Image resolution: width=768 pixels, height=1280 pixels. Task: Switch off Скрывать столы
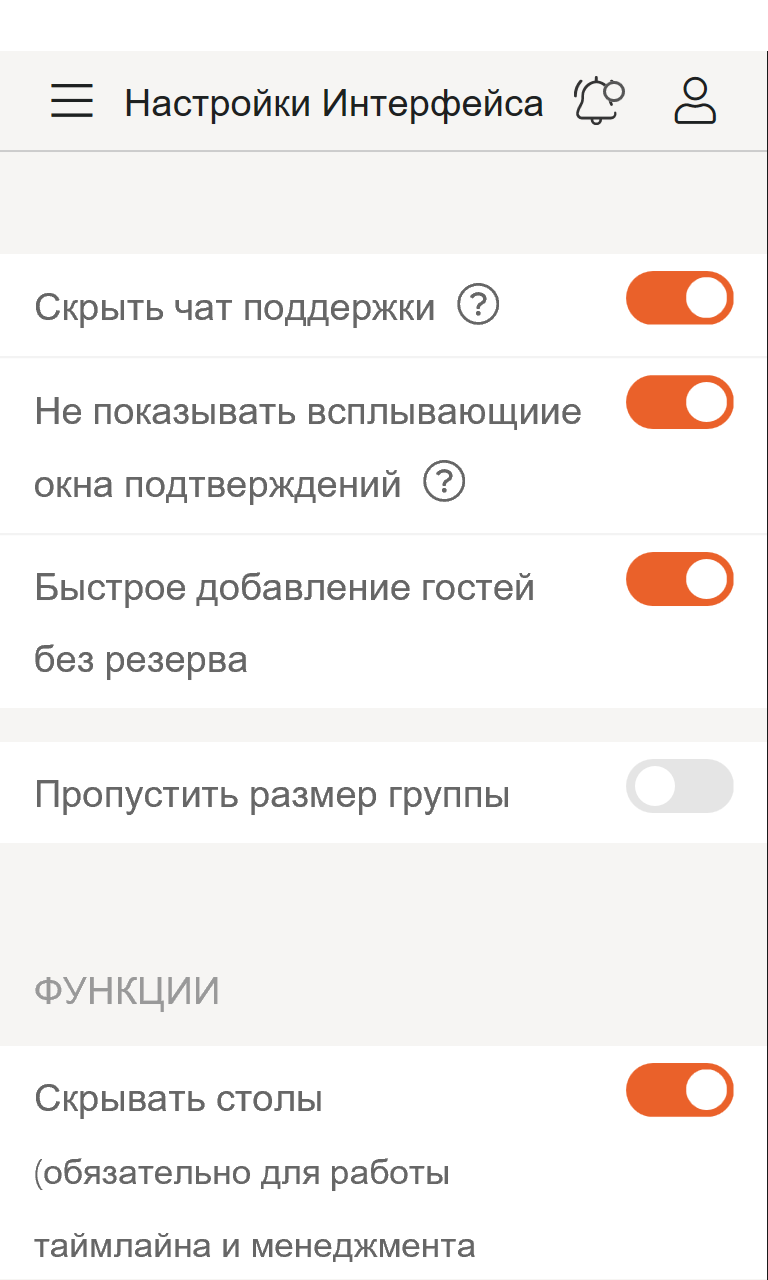pos(680,1090)
